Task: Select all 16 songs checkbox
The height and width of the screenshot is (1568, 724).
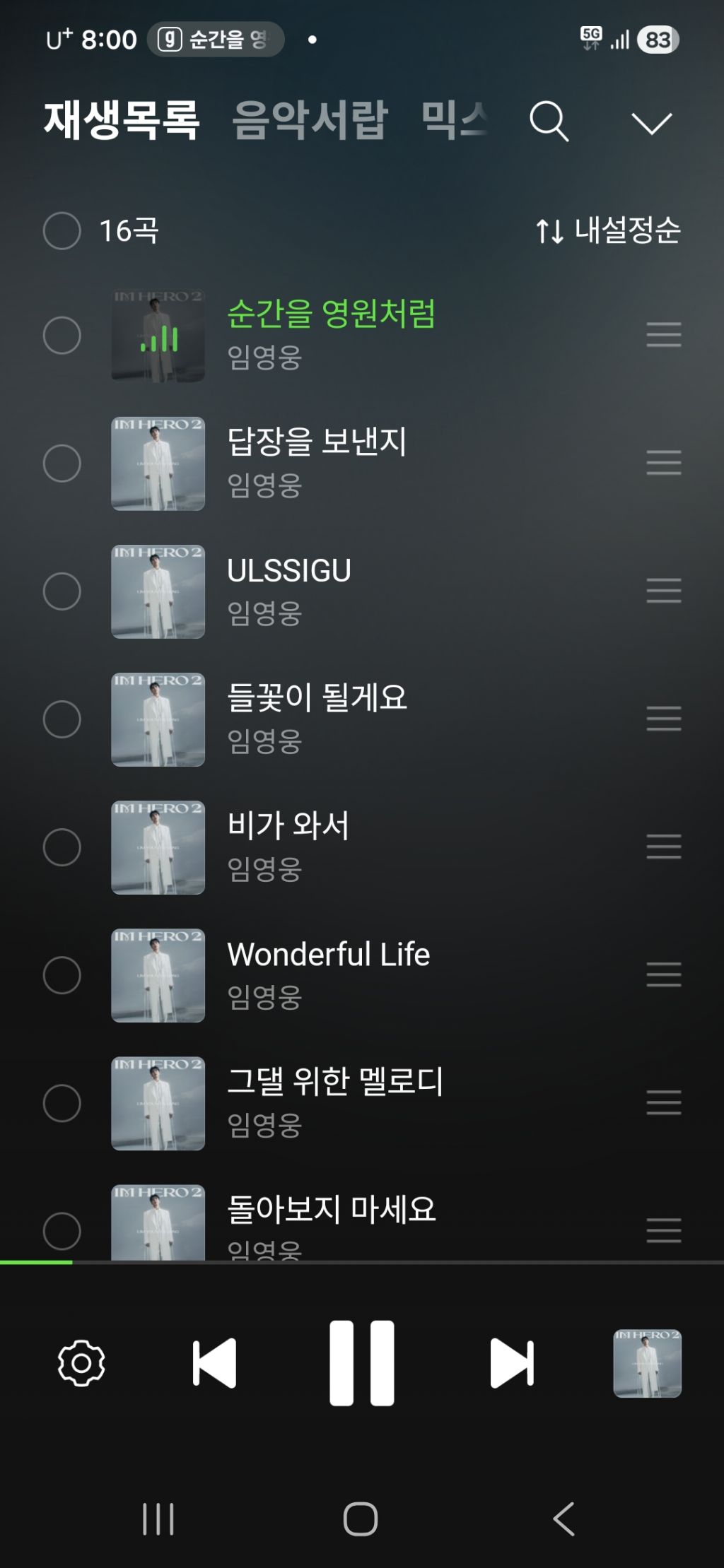Action: [62, 230]
